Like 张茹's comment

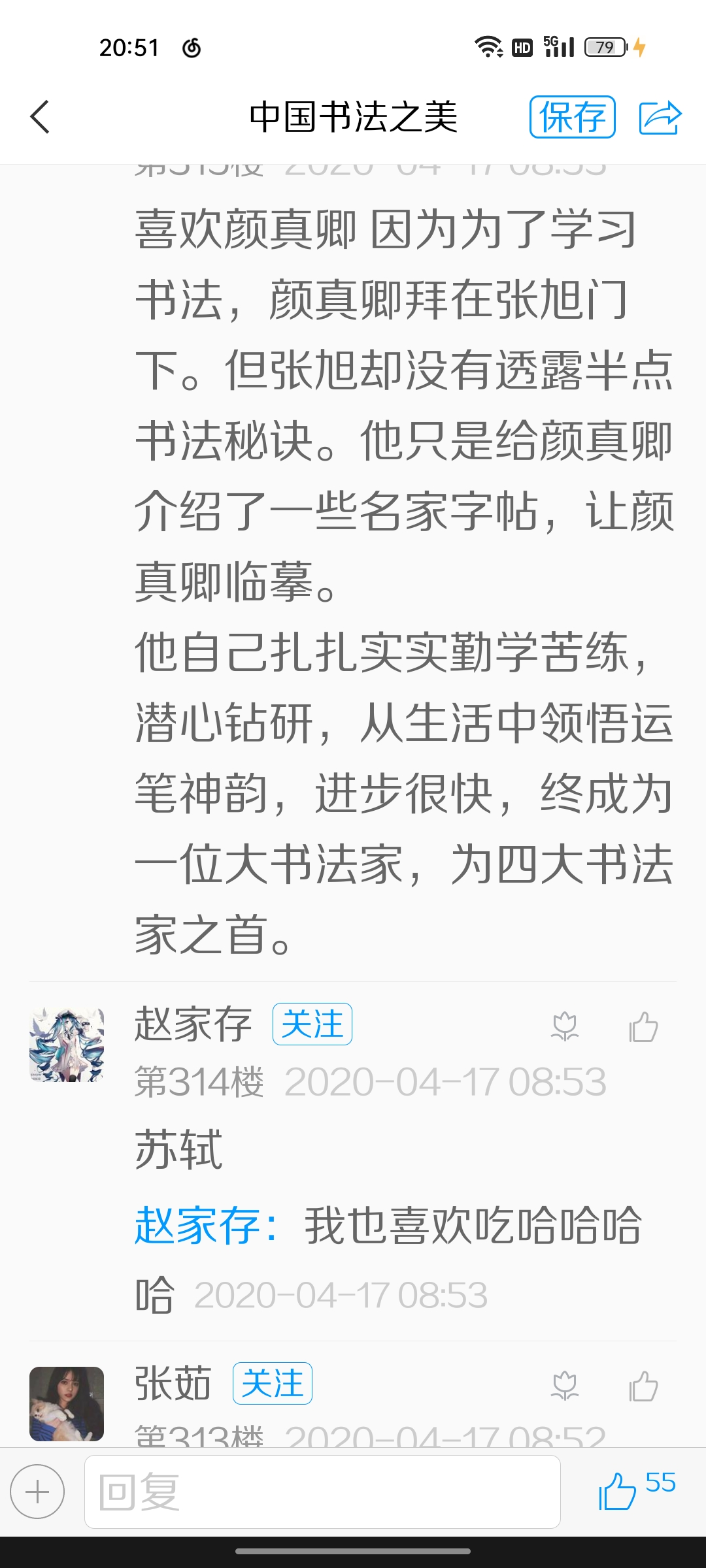(643, 1386)
